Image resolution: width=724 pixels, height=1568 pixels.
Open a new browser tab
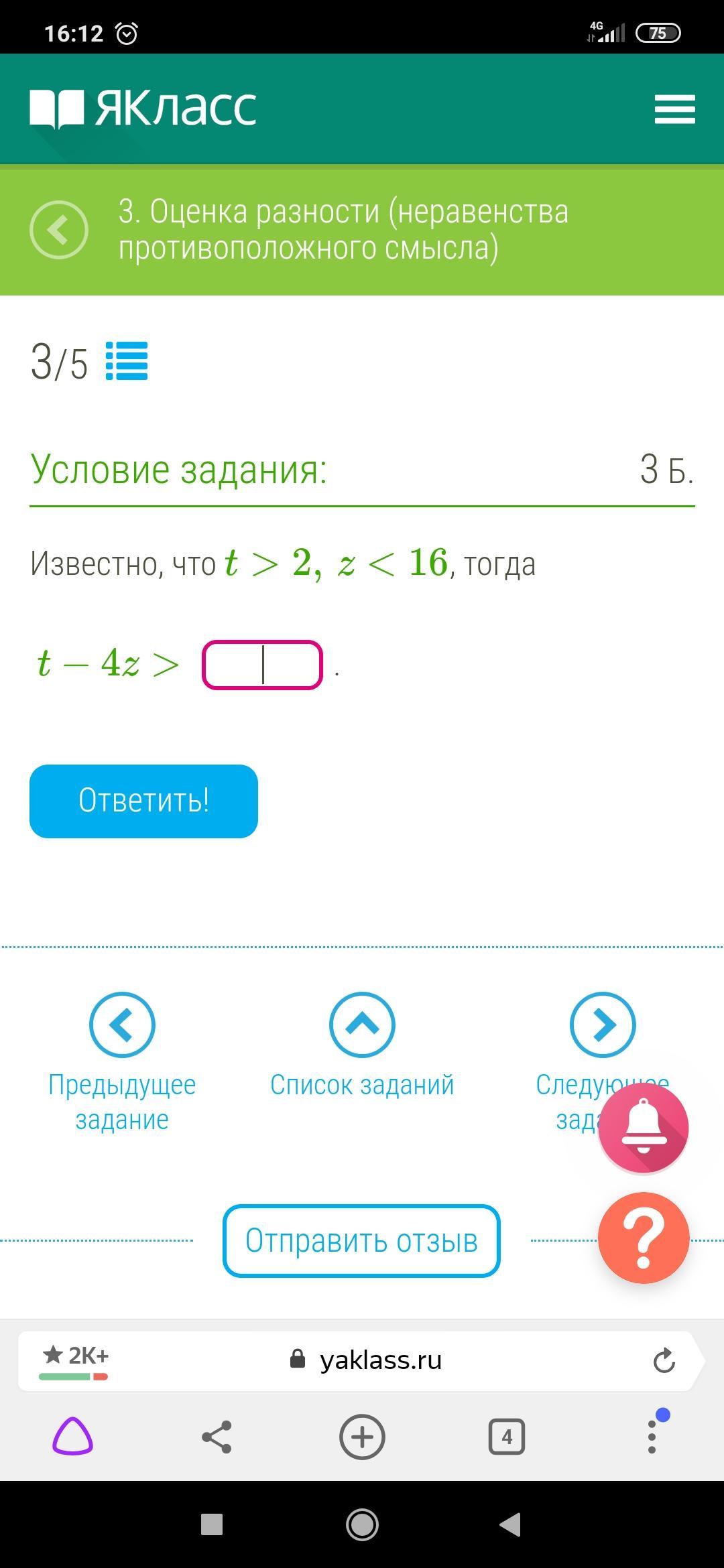click(362, 1437)
